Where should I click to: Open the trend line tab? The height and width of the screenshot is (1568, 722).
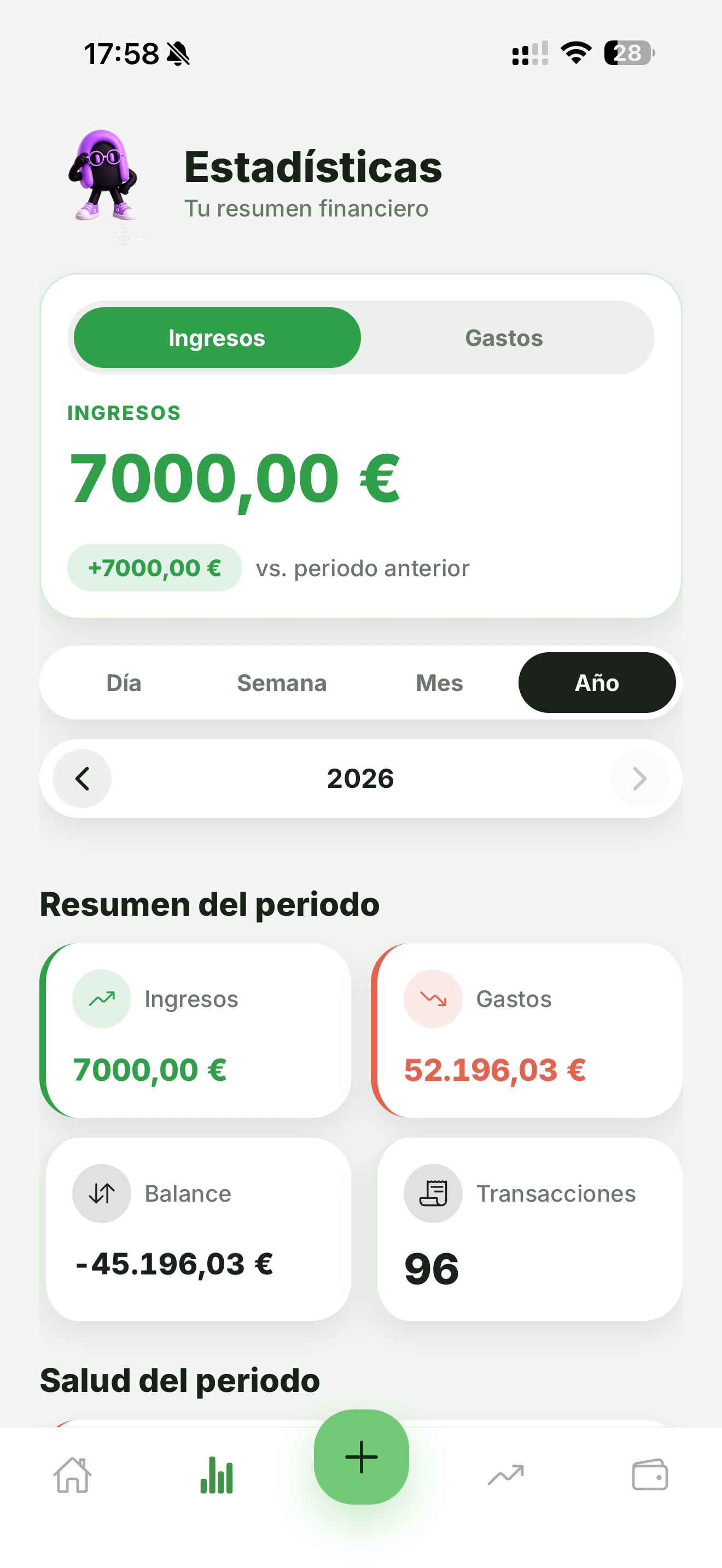[x=506, y=1476]
